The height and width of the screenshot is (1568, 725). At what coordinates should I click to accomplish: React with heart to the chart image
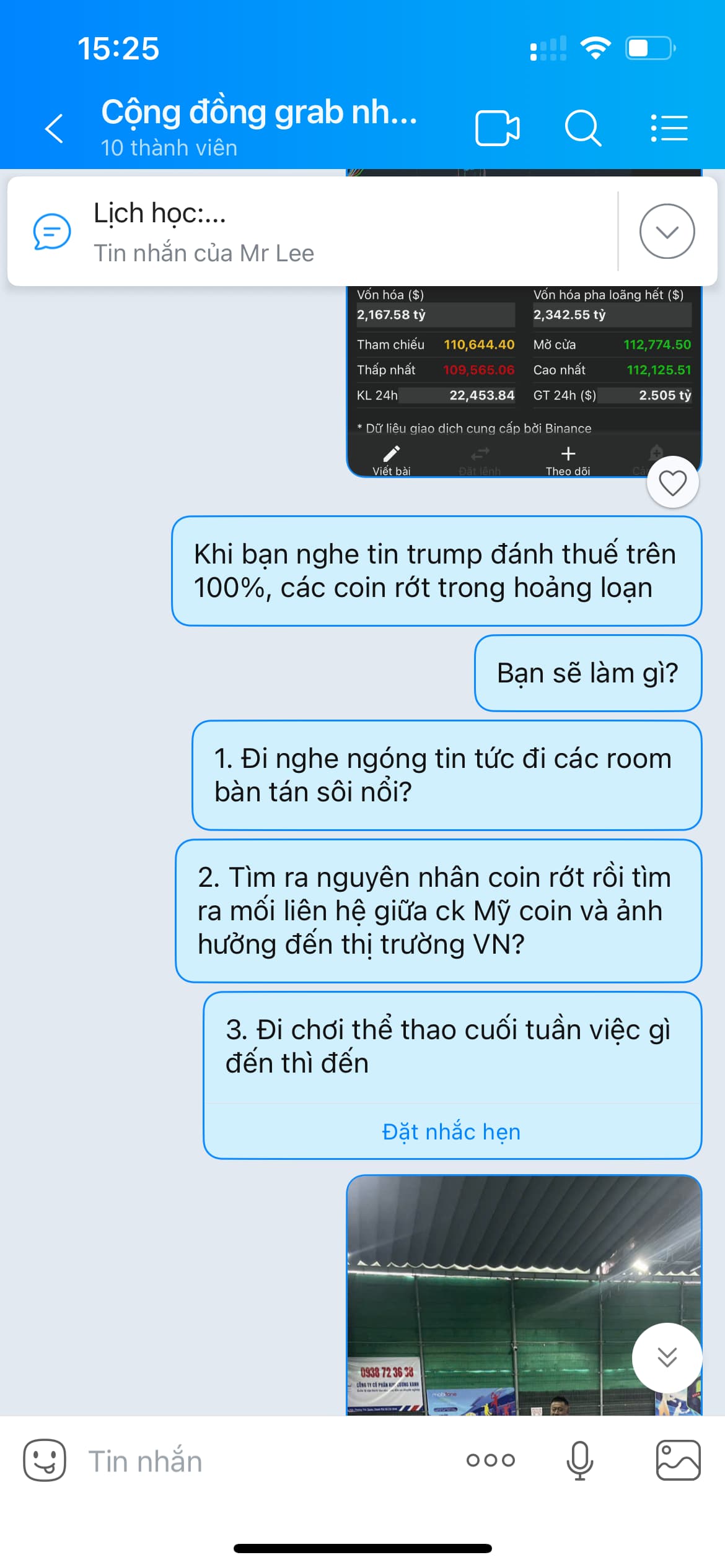coord(672,482)
